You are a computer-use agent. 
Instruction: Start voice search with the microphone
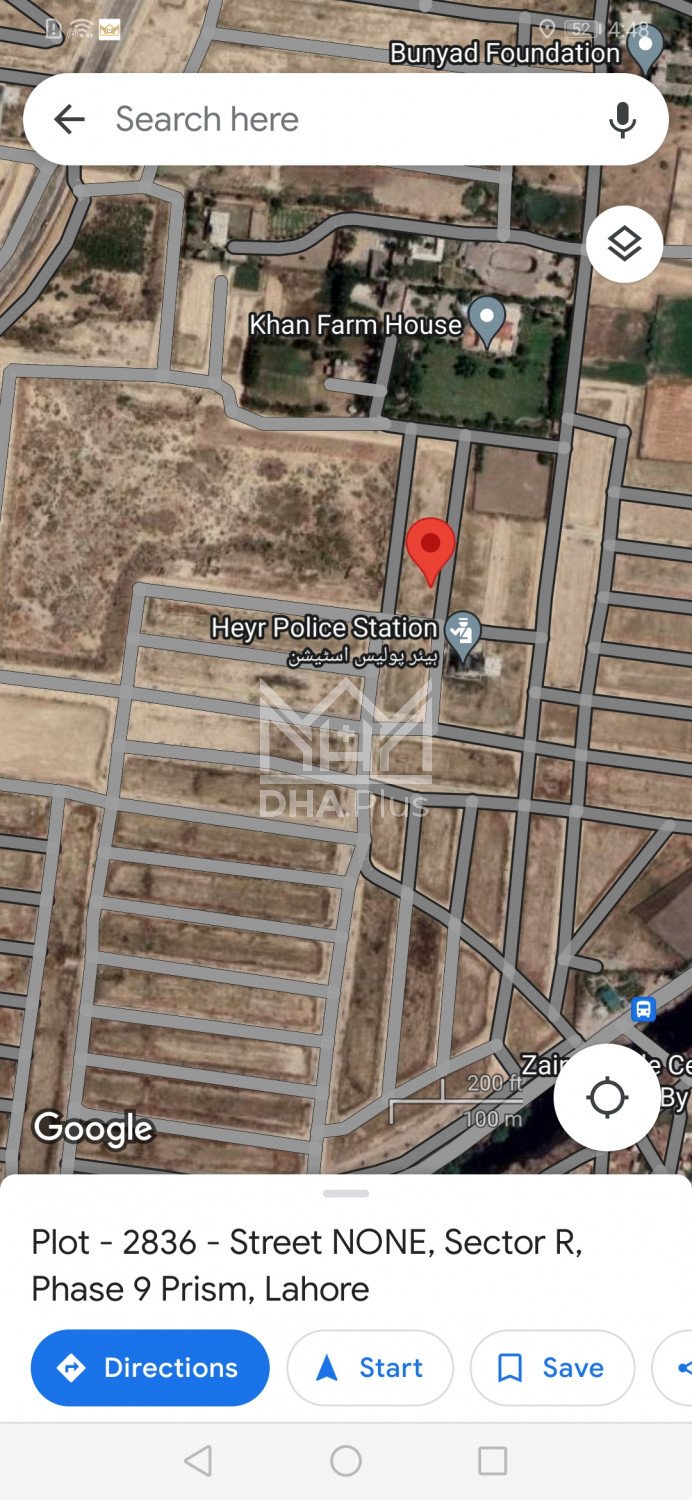(x=622, y=120)
